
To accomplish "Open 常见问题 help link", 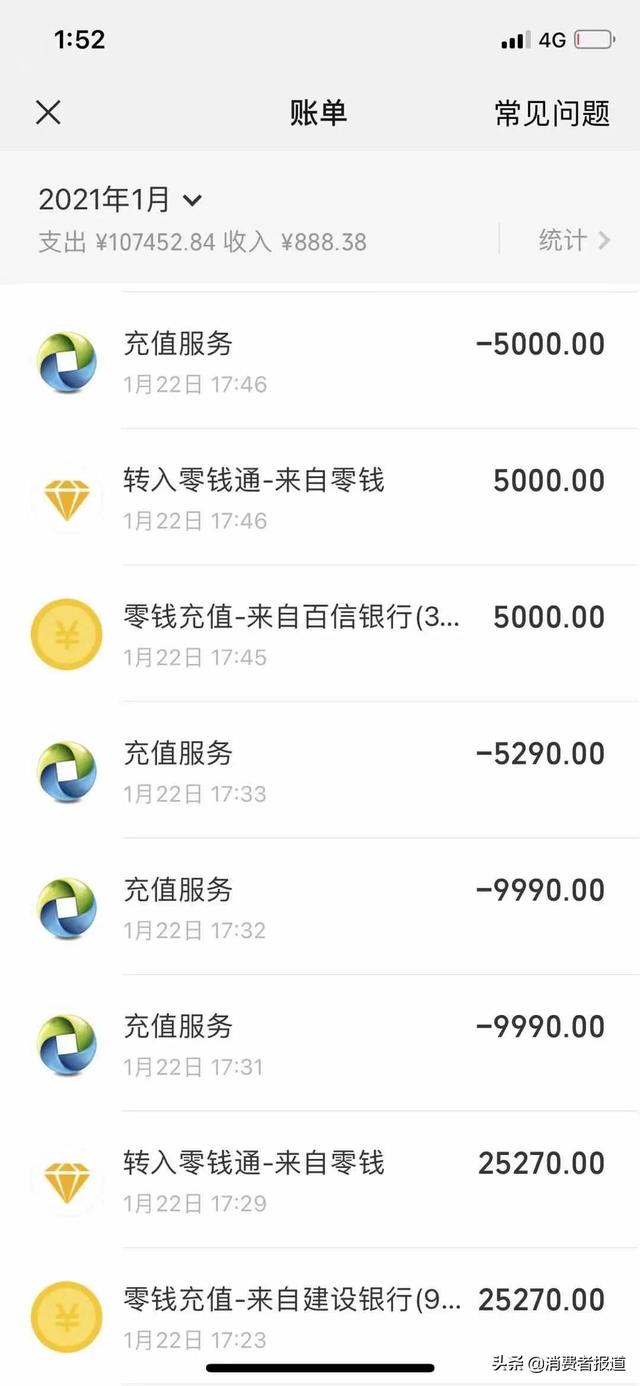I will (x=552, y=113).
